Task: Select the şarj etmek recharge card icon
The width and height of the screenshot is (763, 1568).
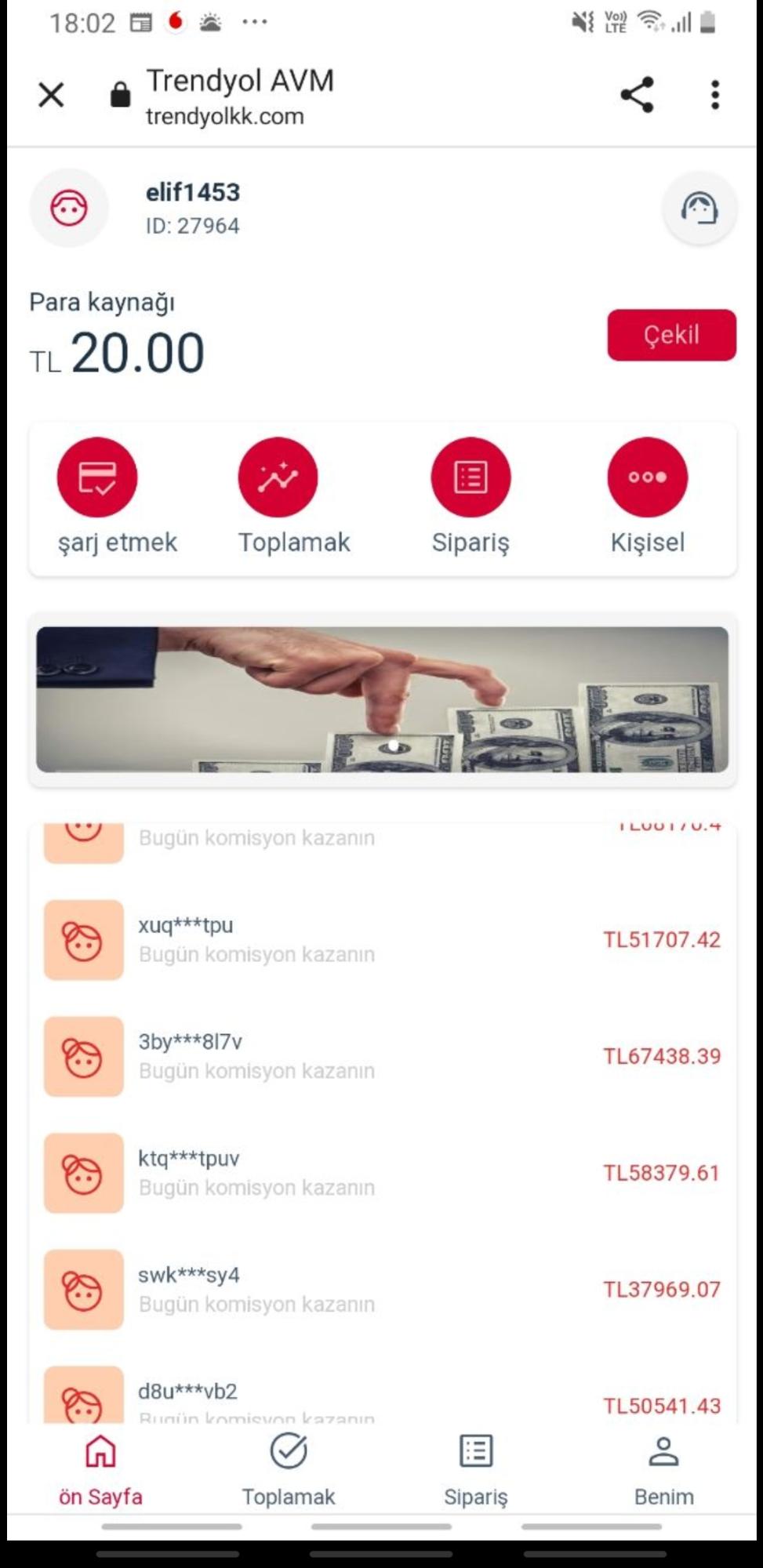Action: (97, 477)
